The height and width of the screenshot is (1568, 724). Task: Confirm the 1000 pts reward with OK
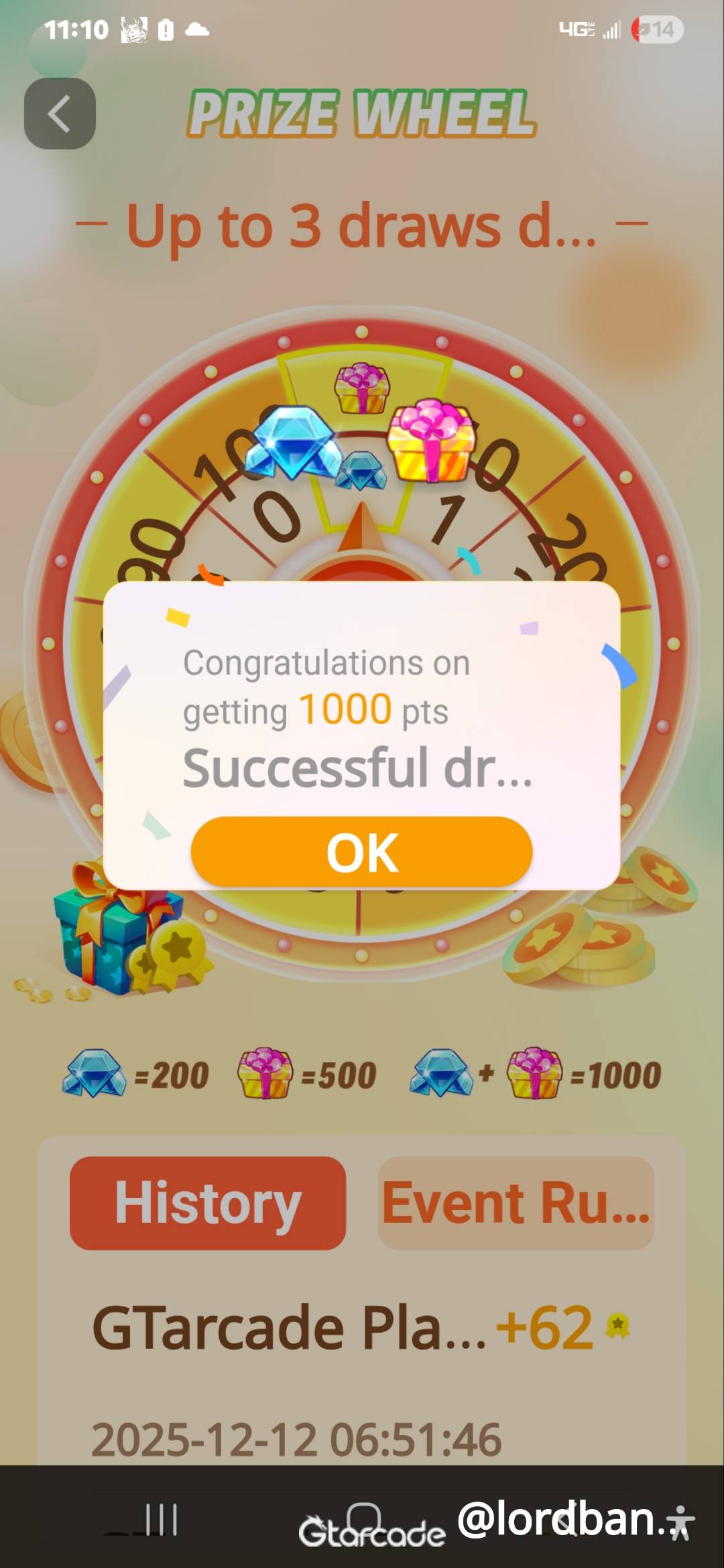pos(361,852)
